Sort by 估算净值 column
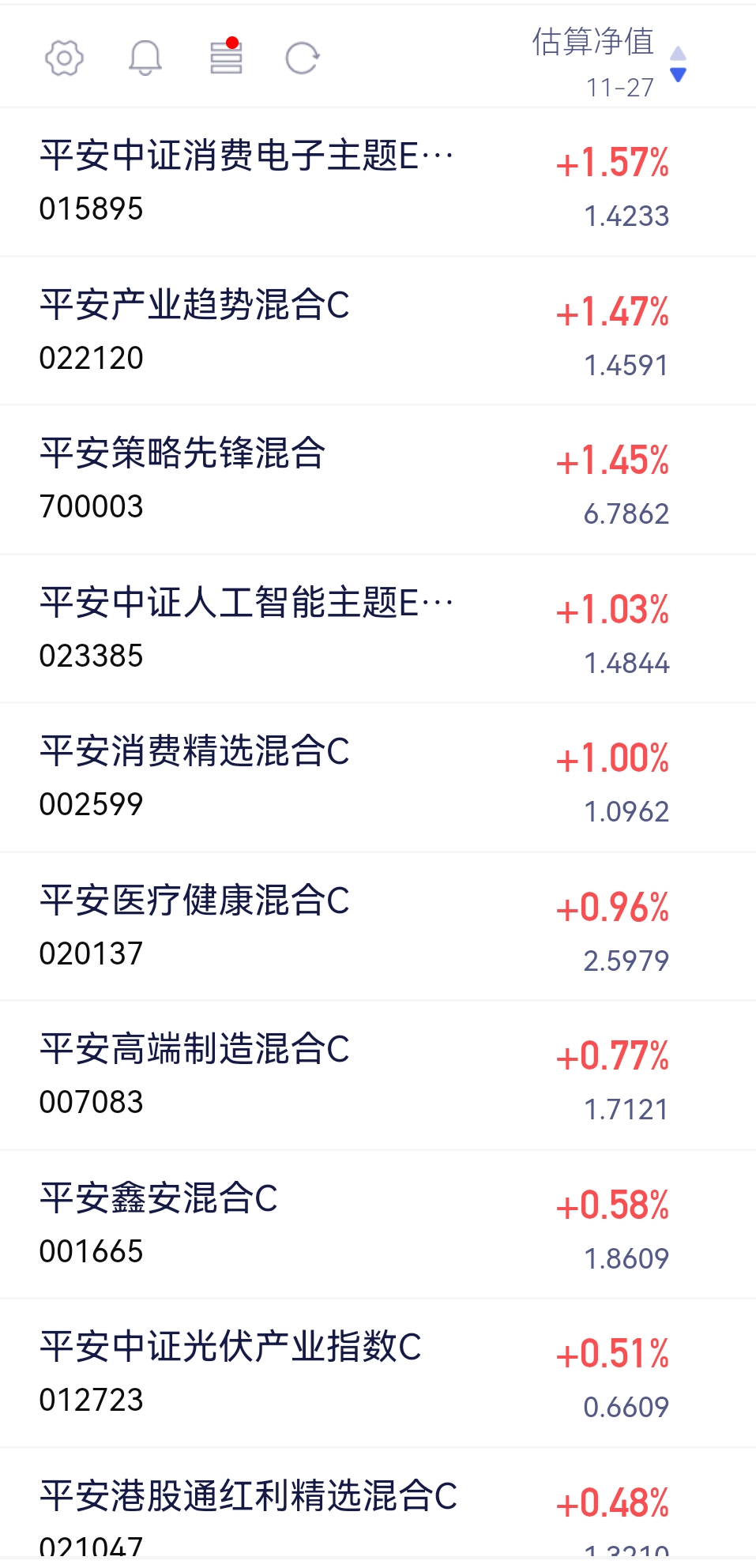Screen dimensions: 756x1568 click(608, 59)
